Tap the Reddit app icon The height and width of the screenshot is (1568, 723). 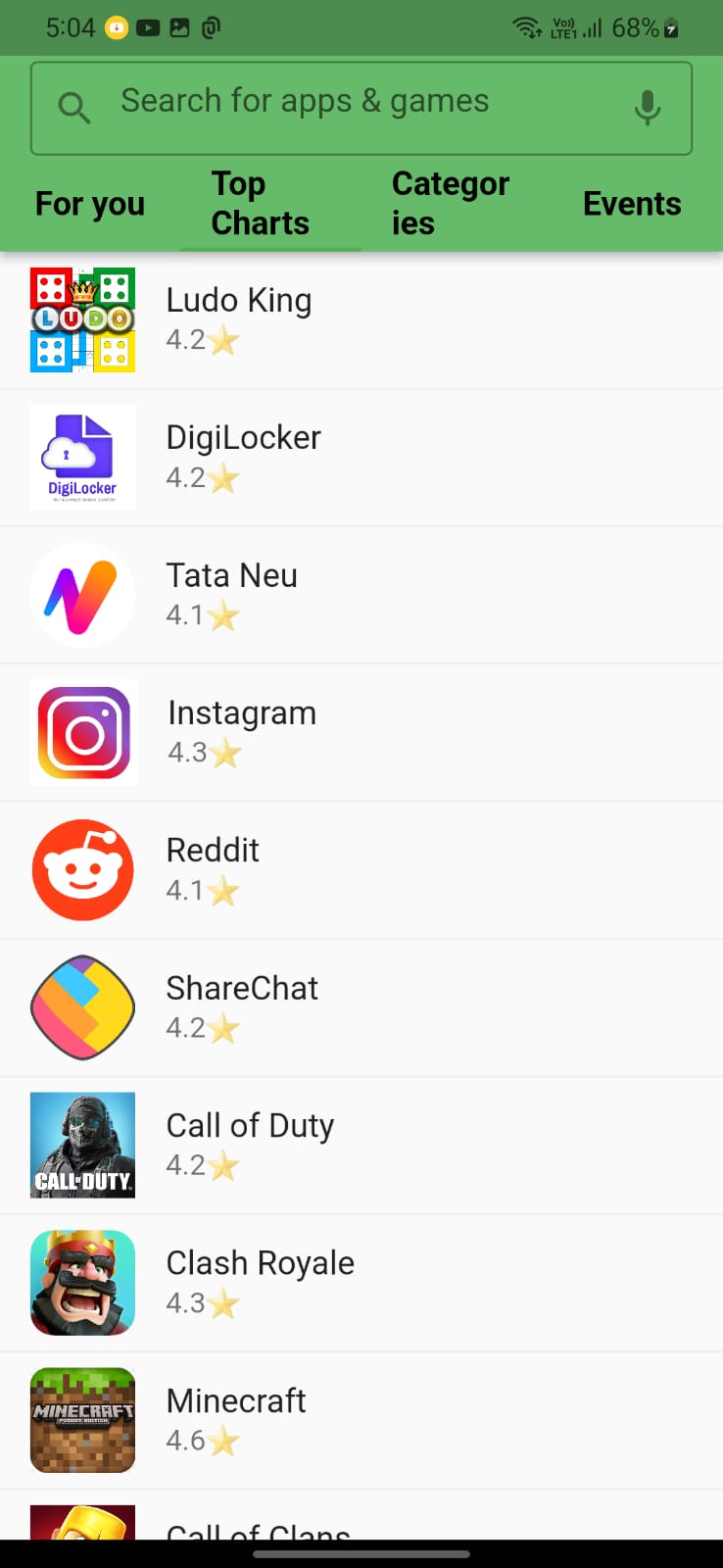tap(82, 870)
